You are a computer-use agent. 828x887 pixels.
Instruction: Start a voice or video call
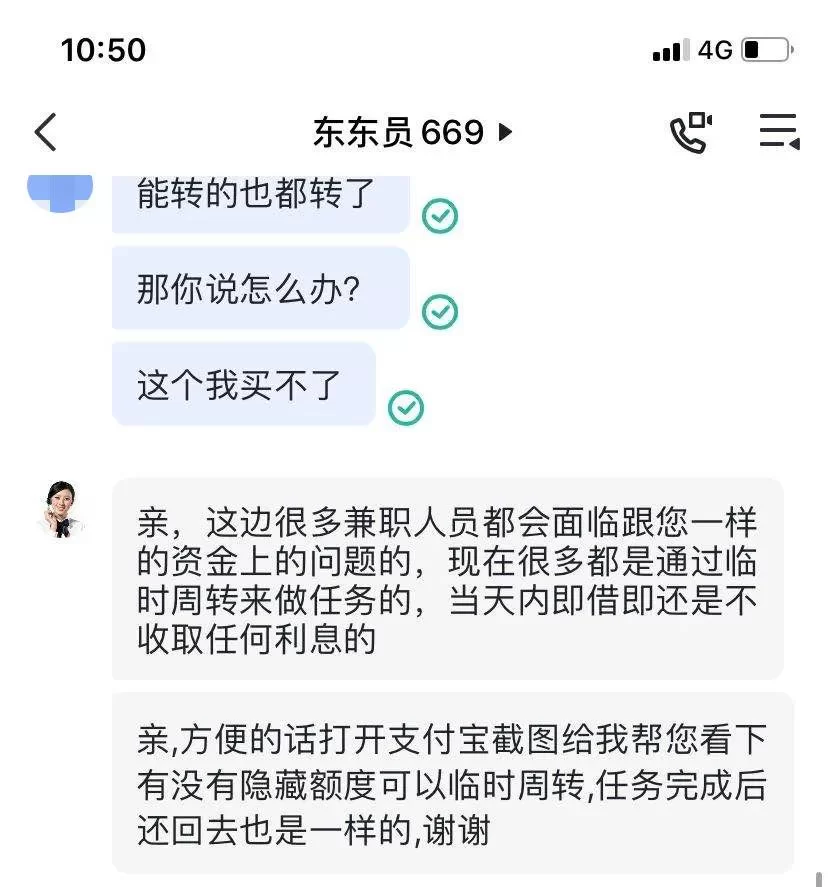[689, 132]
